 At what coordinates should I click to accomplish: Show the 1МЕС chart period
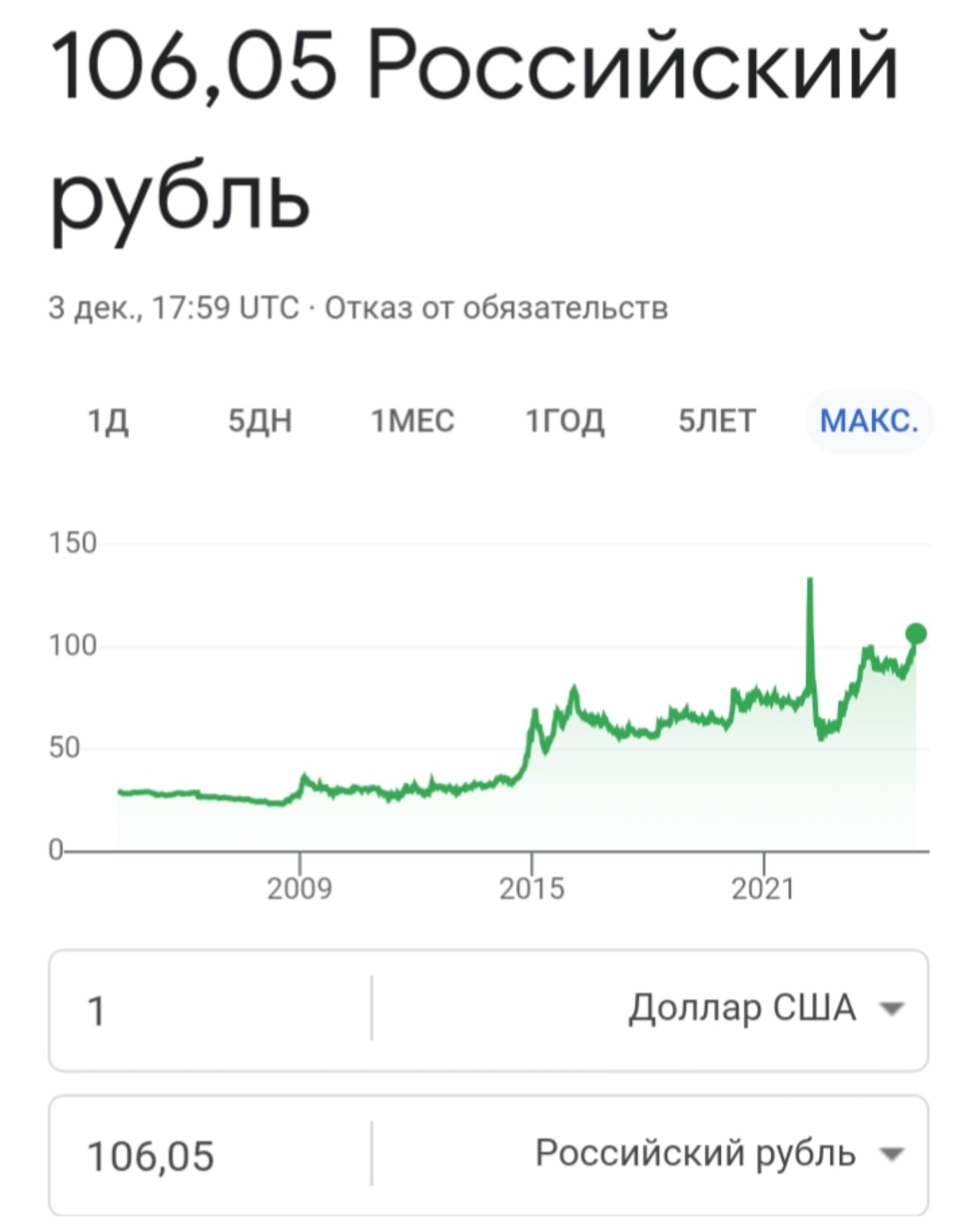coord(412,421)
